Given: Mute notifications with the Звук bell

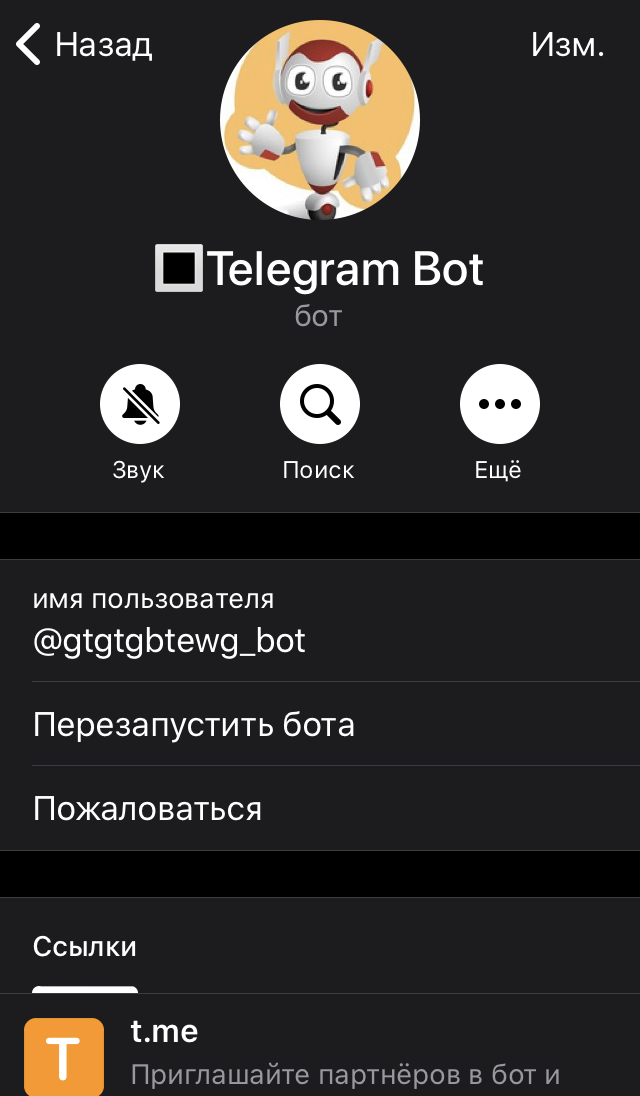Looking at the screenshot, I should point(140,404).
